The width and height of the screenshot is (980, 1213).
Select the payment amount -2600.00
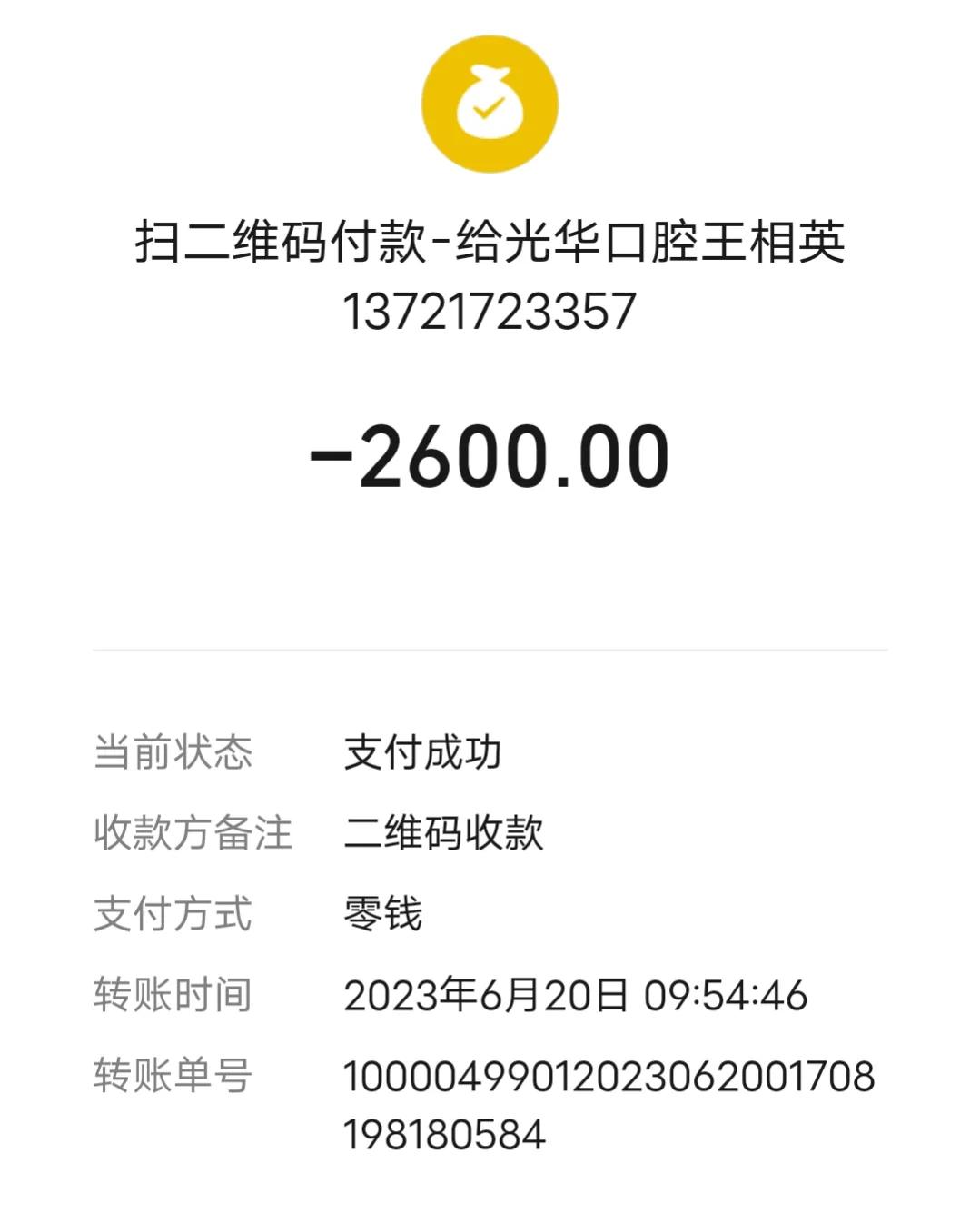pyautogui.click(x=490, y=454)
